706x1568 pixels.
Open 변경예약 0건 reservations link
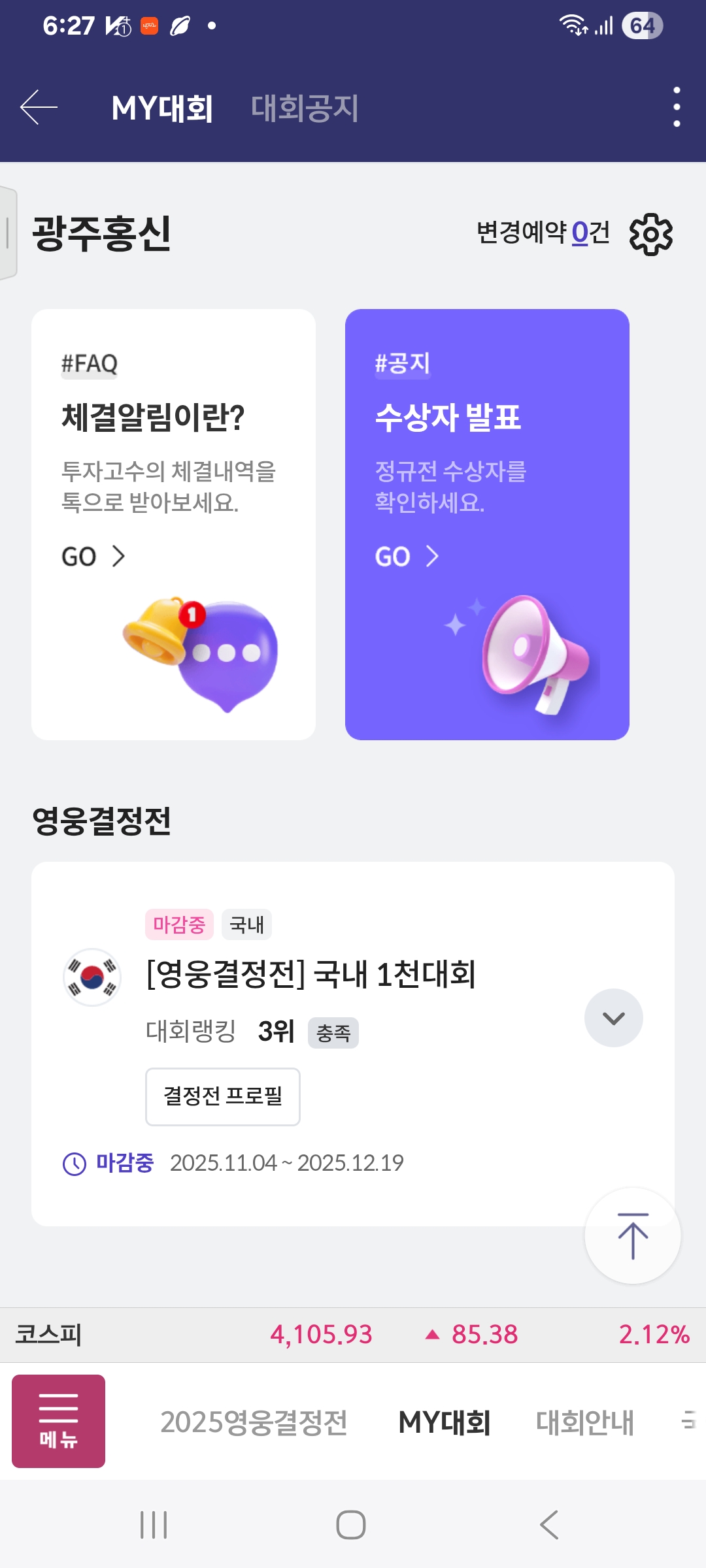tap(543, 233)
